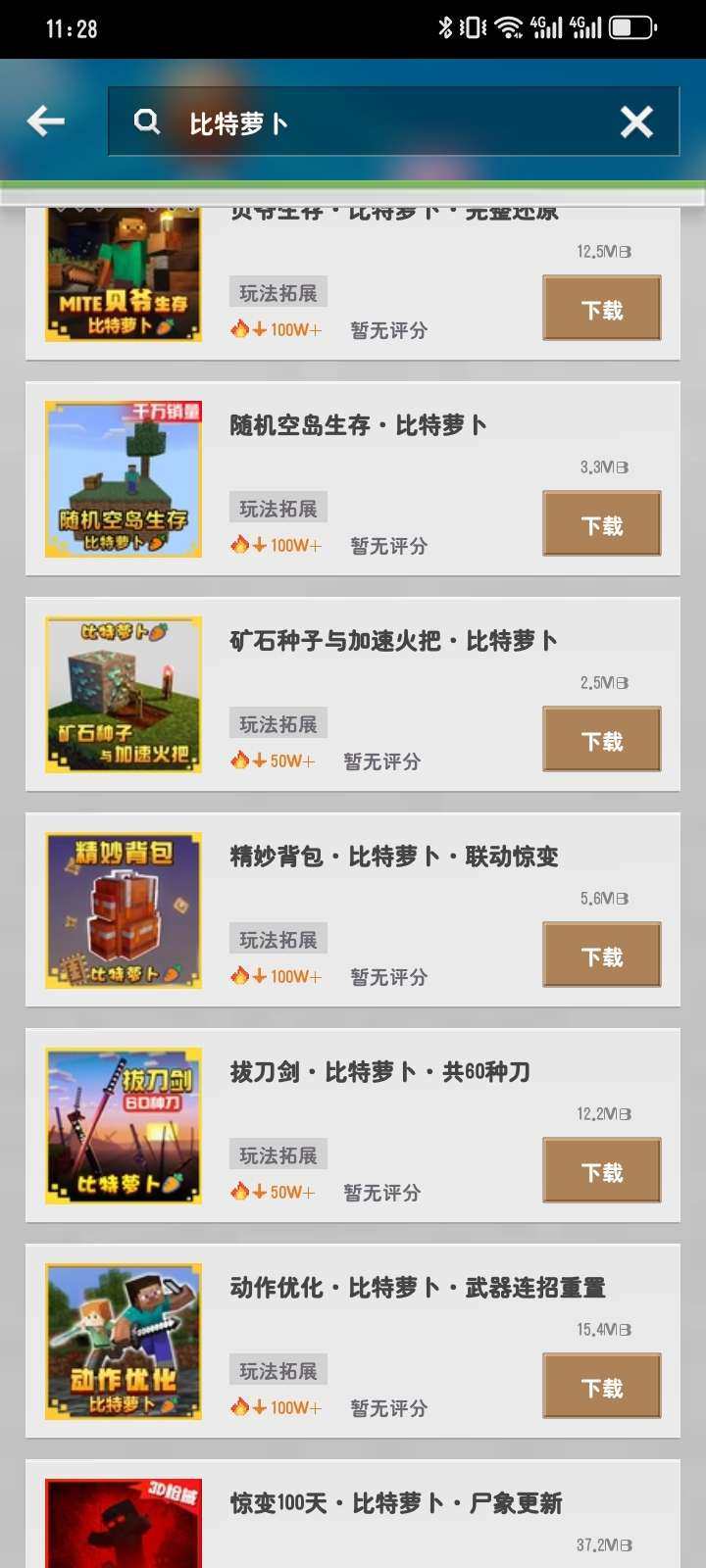The height and width of the screenshot is (1568, 706).
Task: Tap the magnifier icon in the search bar
Action: (146, 122)
